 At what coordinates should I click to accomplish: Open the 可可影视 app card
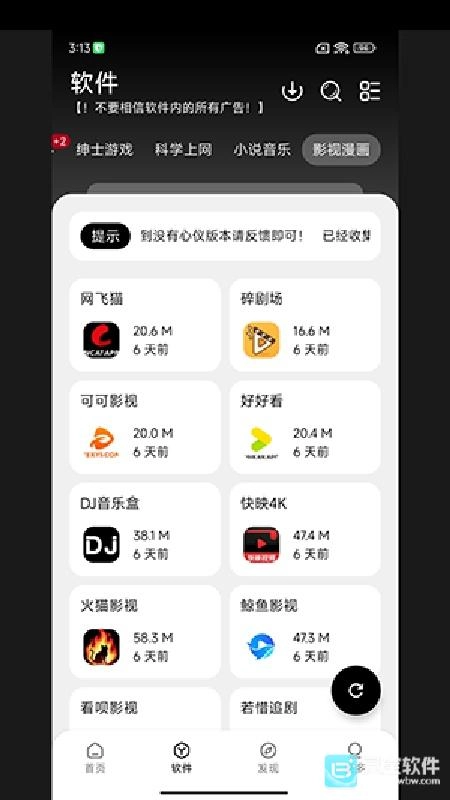145,428
